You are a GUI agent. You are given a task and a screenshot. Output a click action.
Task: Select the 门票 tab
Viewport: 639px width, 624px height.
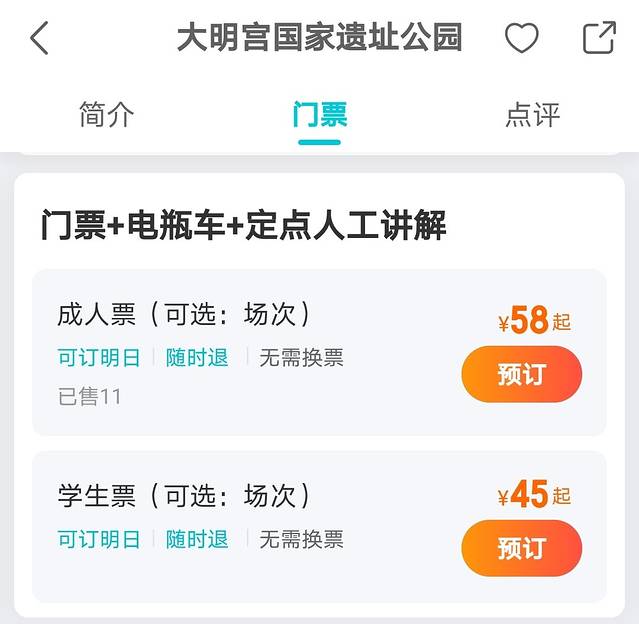coord(320,115)
